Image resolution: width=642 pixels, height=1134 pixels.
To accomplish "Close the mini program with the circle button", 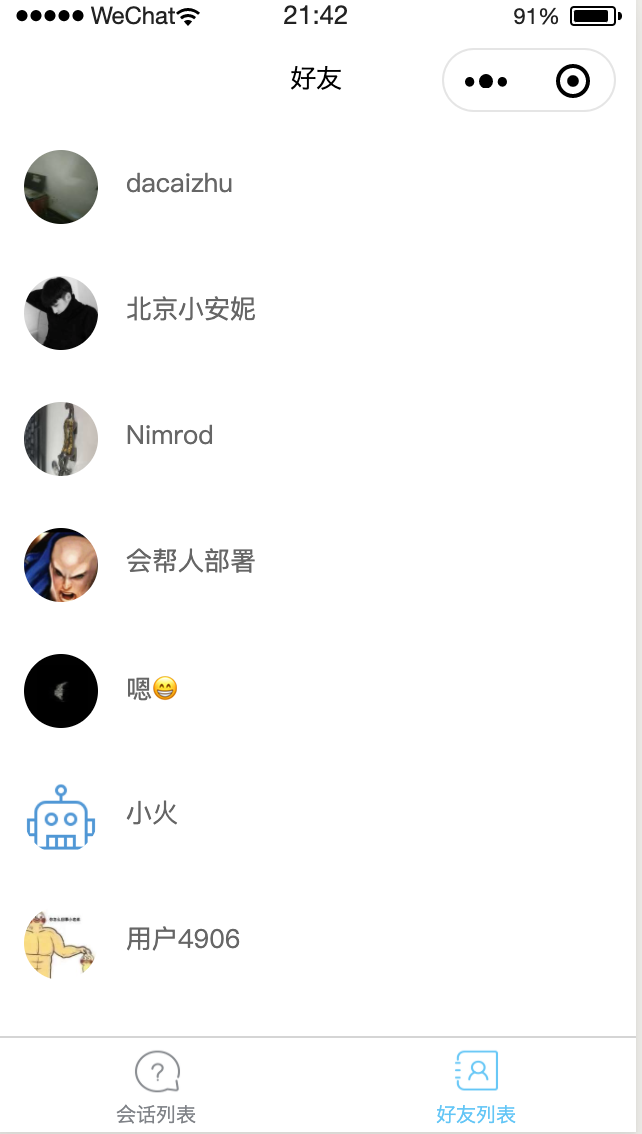I will point(572,81).
